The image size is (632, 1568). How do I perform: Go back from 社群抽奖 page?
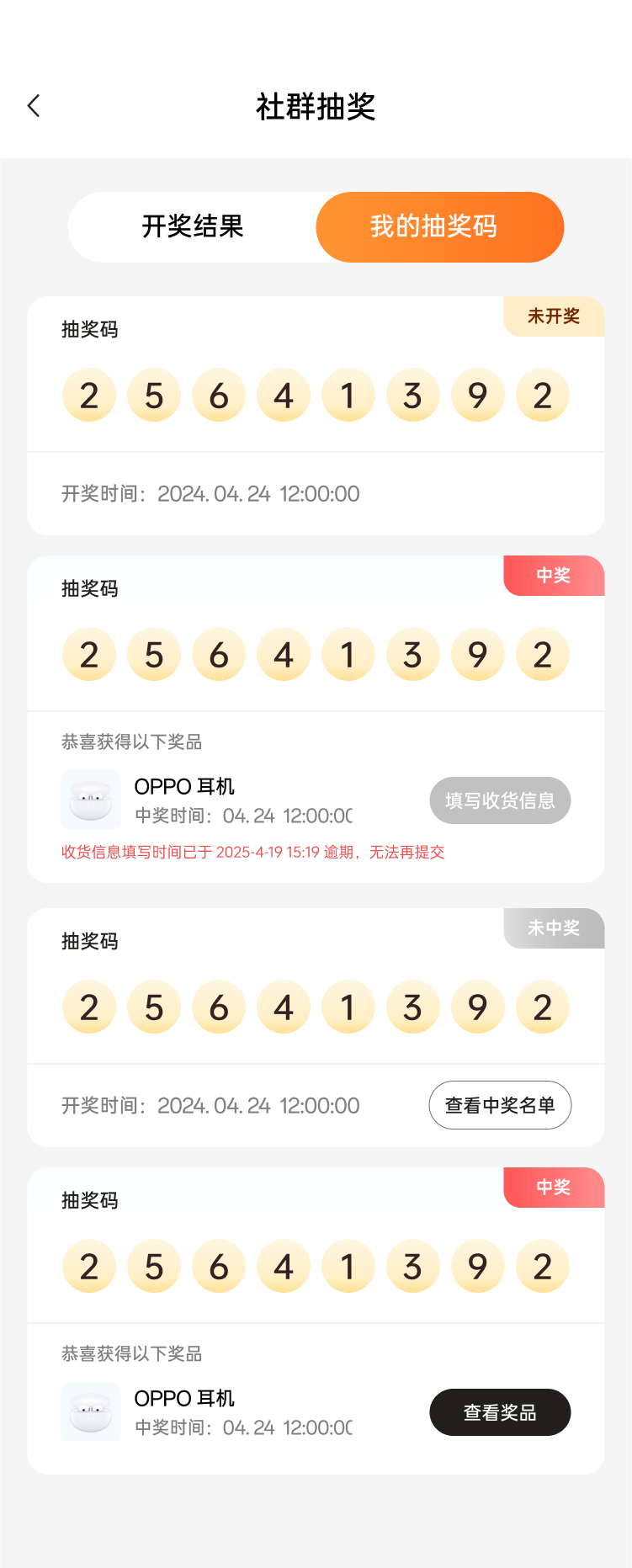(34, 106)
